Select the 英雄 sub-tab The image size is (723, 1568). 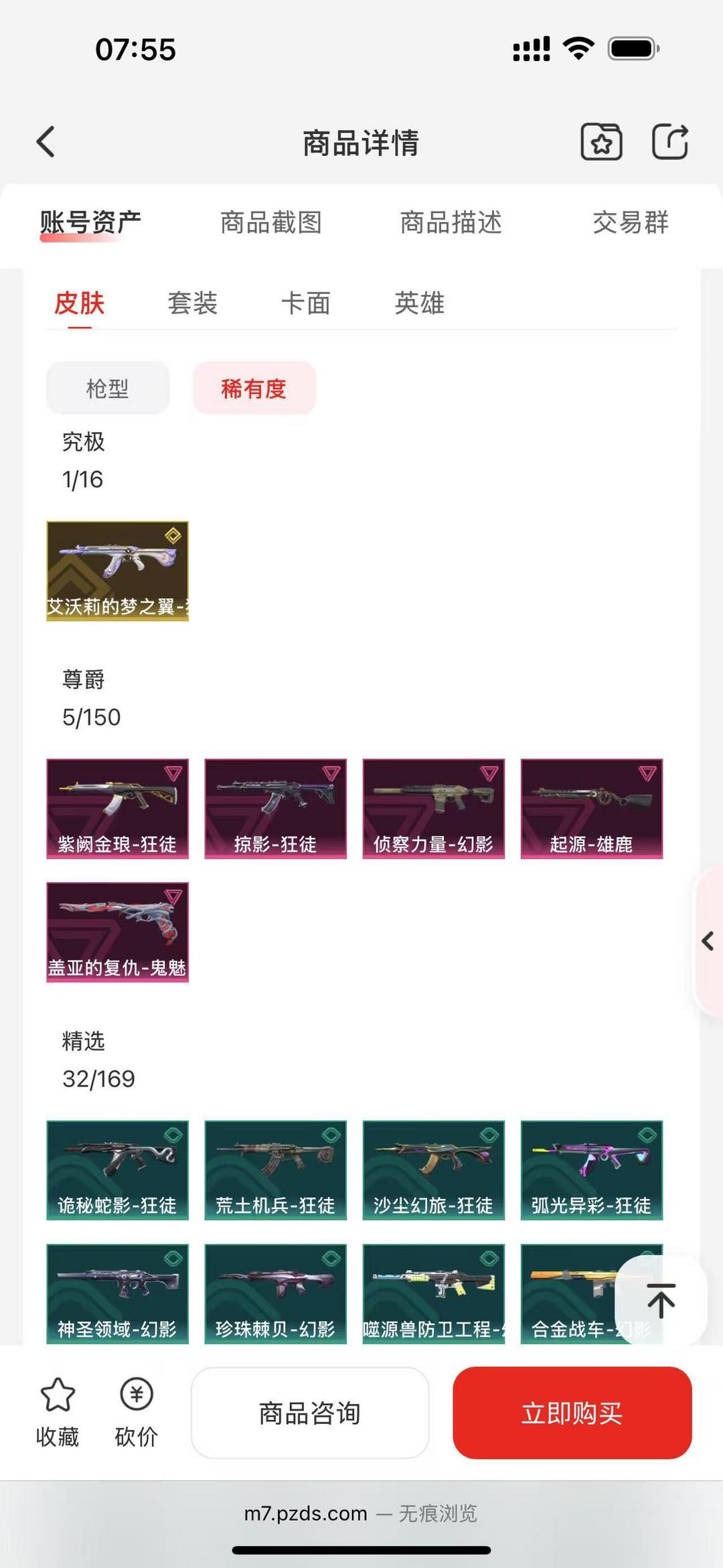coord(420,303)
